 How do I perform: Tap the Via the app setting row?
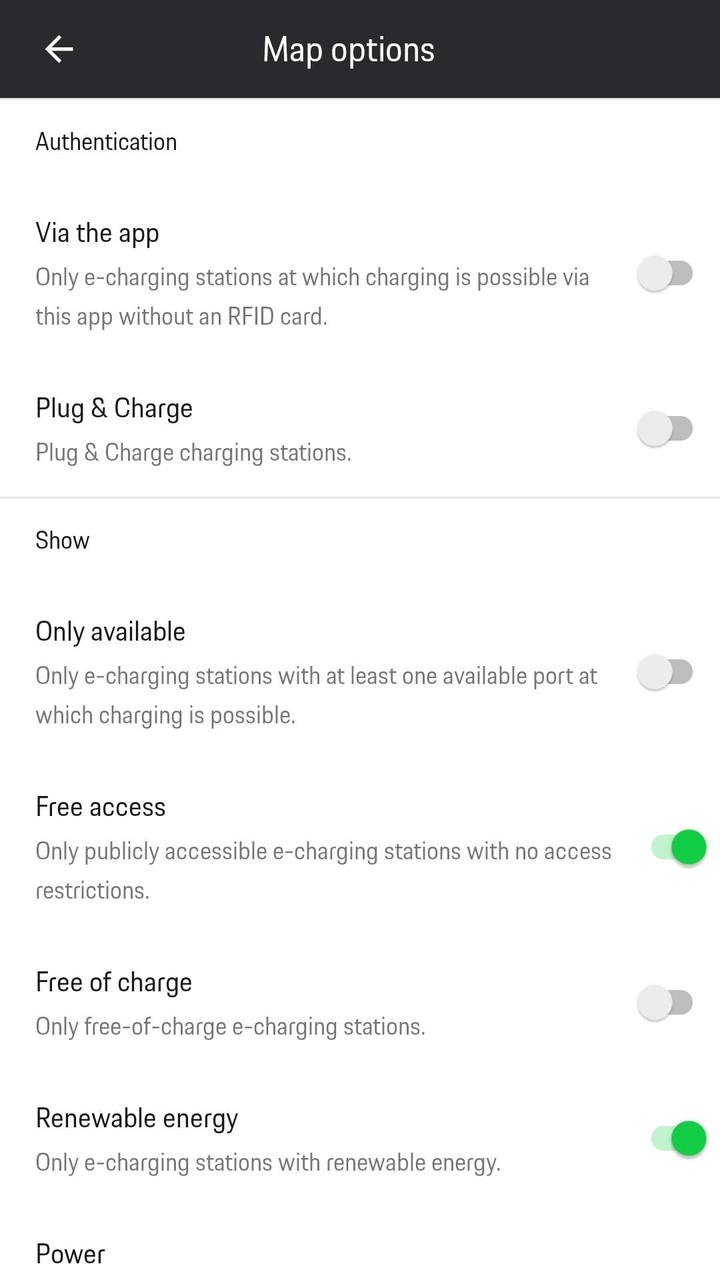pos(97,232)
